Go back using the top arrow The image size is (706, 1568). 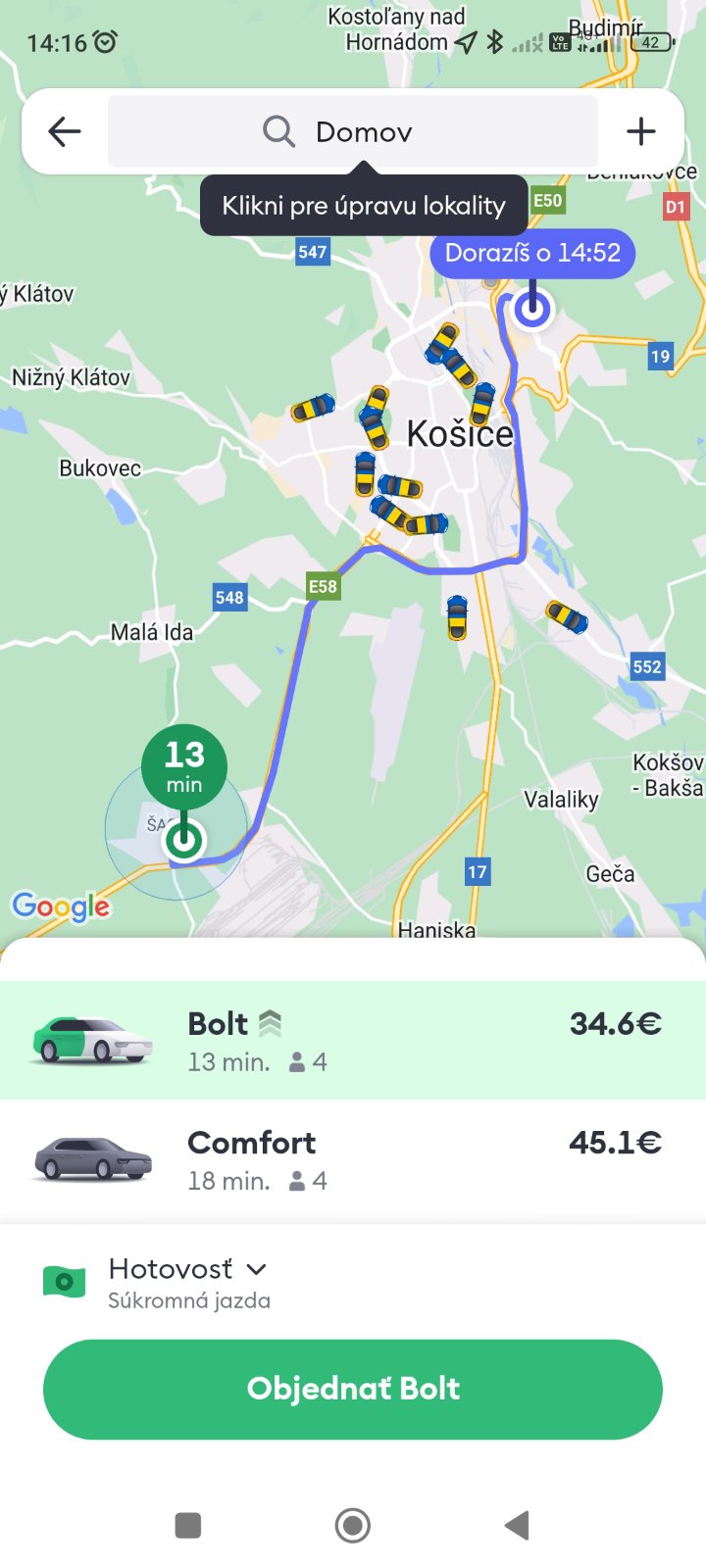(65, 131)
